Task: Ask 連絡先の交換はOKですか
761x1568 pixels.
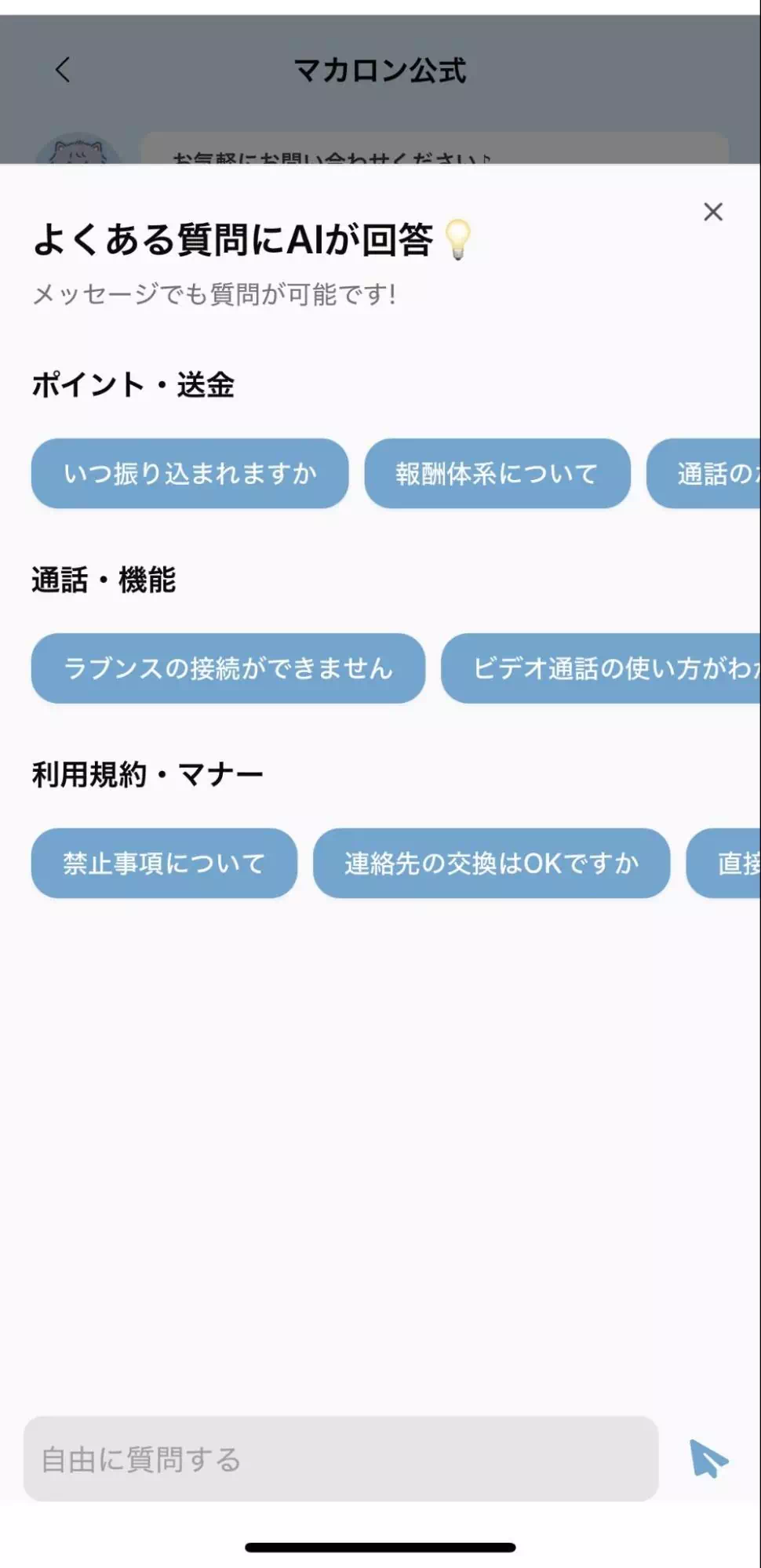Action: pos(492,863)
